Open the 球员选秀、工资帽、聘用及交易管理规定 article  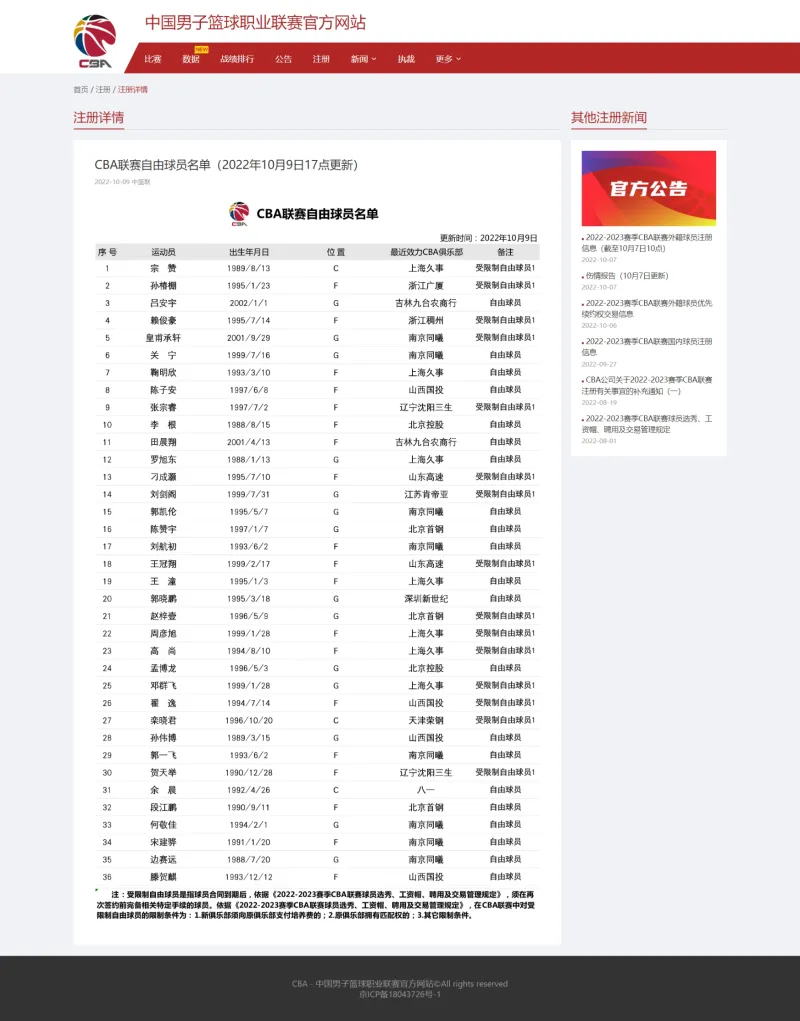coord(648,423)
